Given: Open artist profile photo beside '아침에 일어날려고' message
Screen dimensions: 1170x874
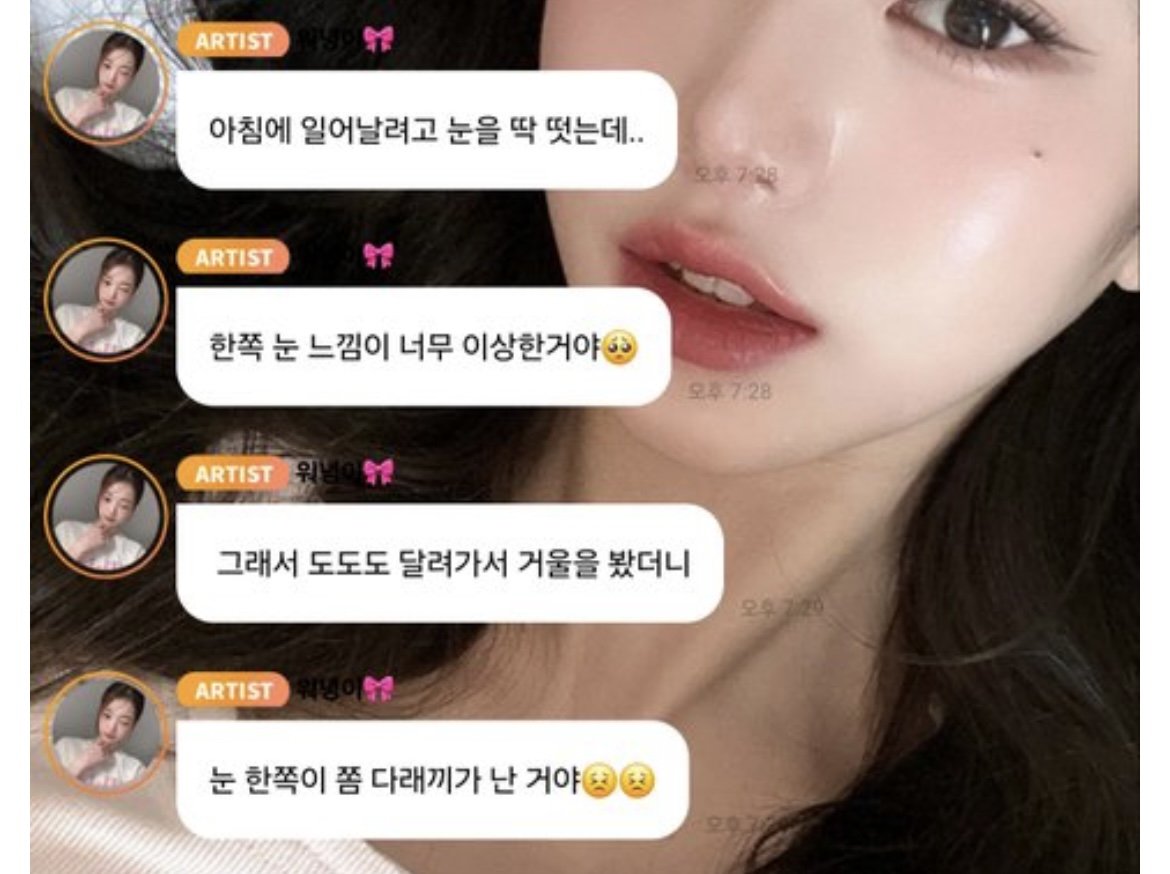Looking at the screenshot, I should [105, 83].
